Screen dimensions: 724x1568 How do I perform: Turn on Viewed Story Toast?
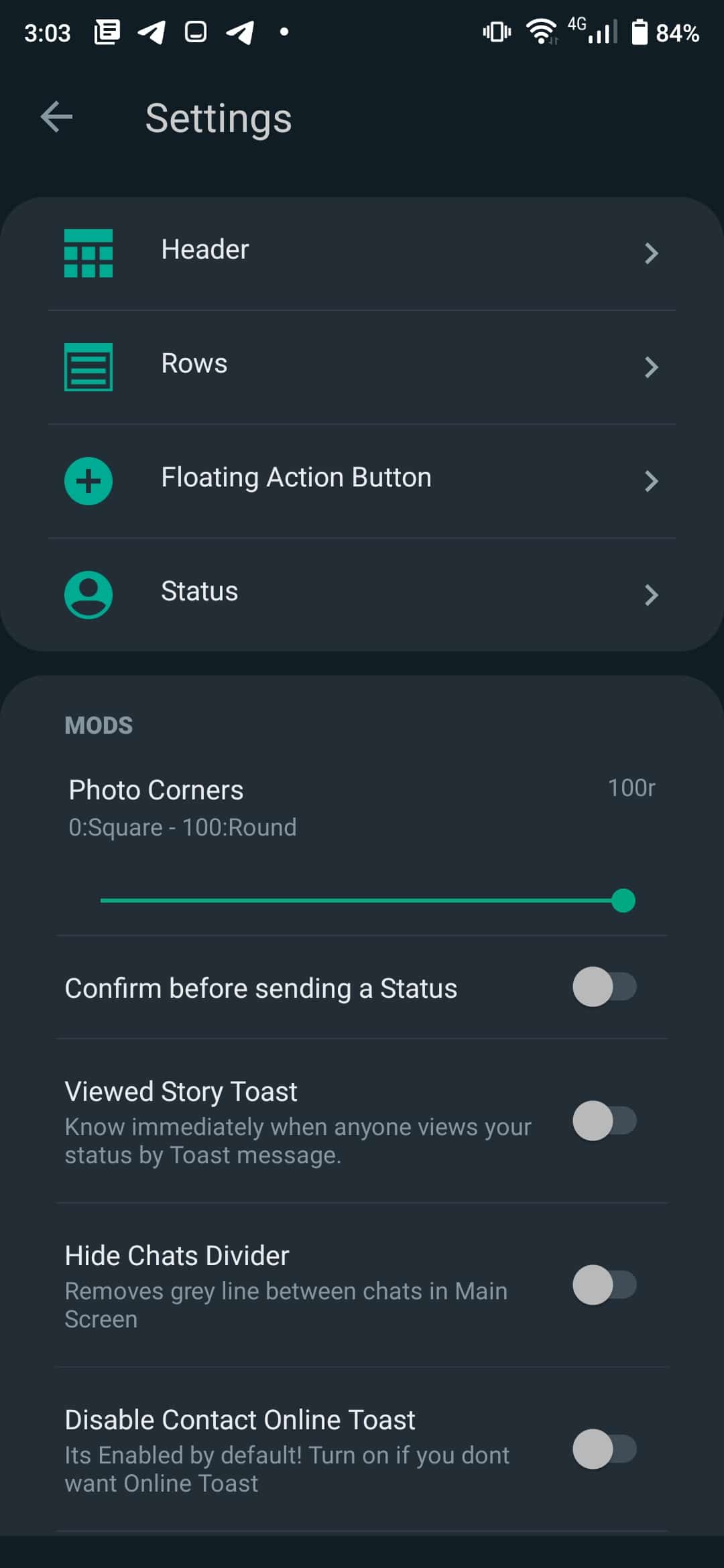point(604,1121)
